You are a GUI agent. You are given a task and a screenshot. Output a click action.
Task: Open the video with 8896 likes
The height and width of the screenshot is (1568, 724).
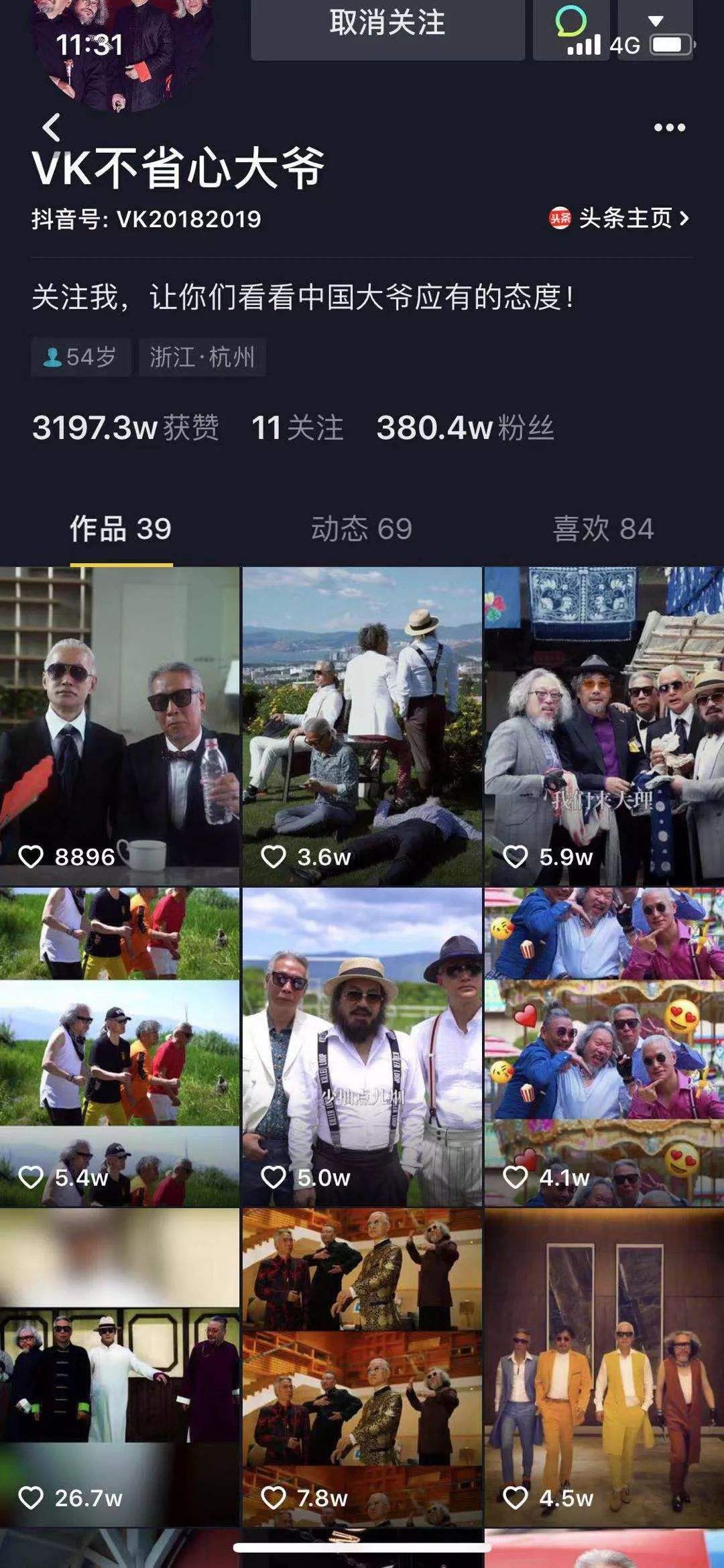coord(119,725)
